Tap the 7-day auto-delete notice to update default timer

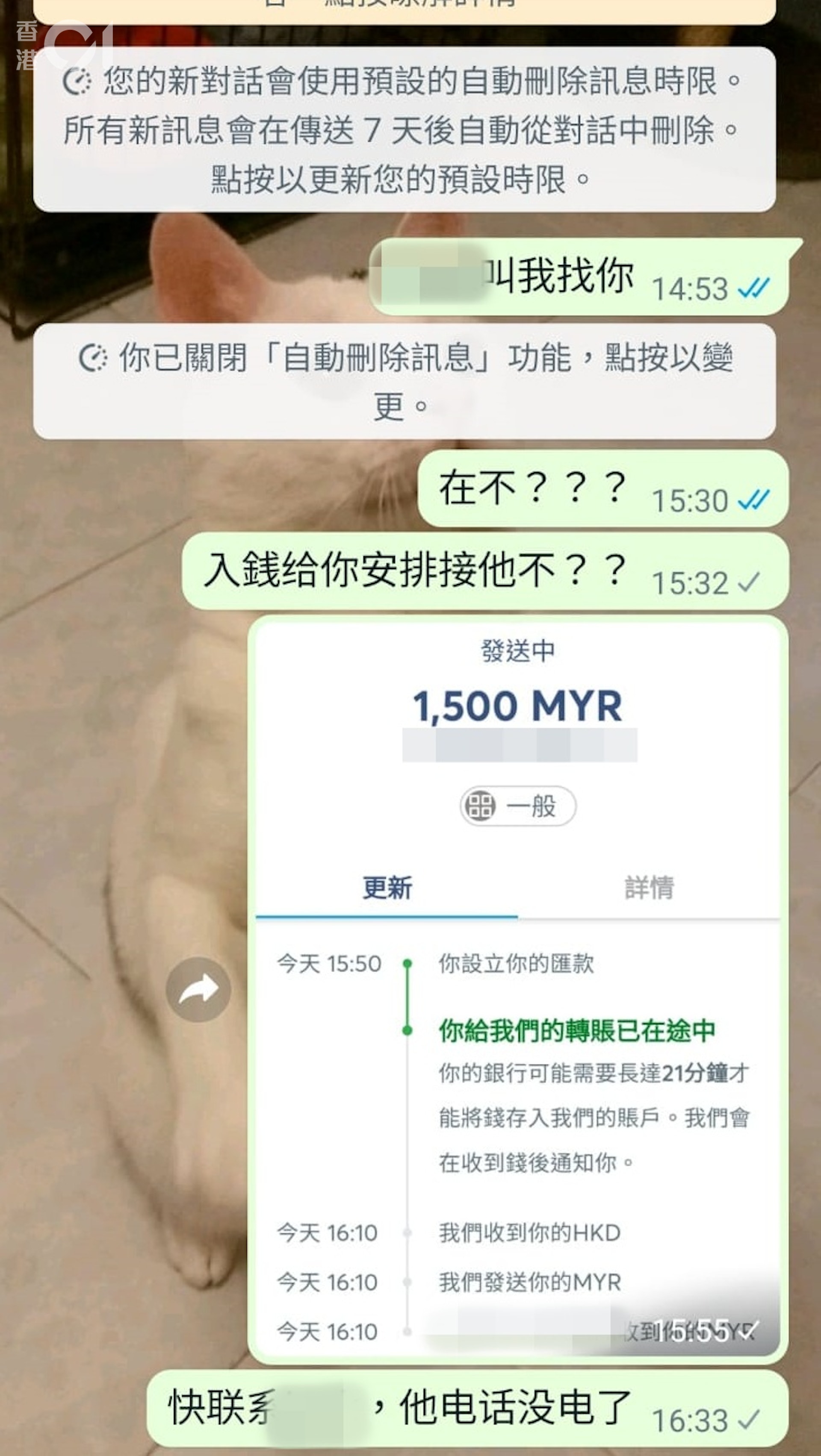[x=404, y=129]
